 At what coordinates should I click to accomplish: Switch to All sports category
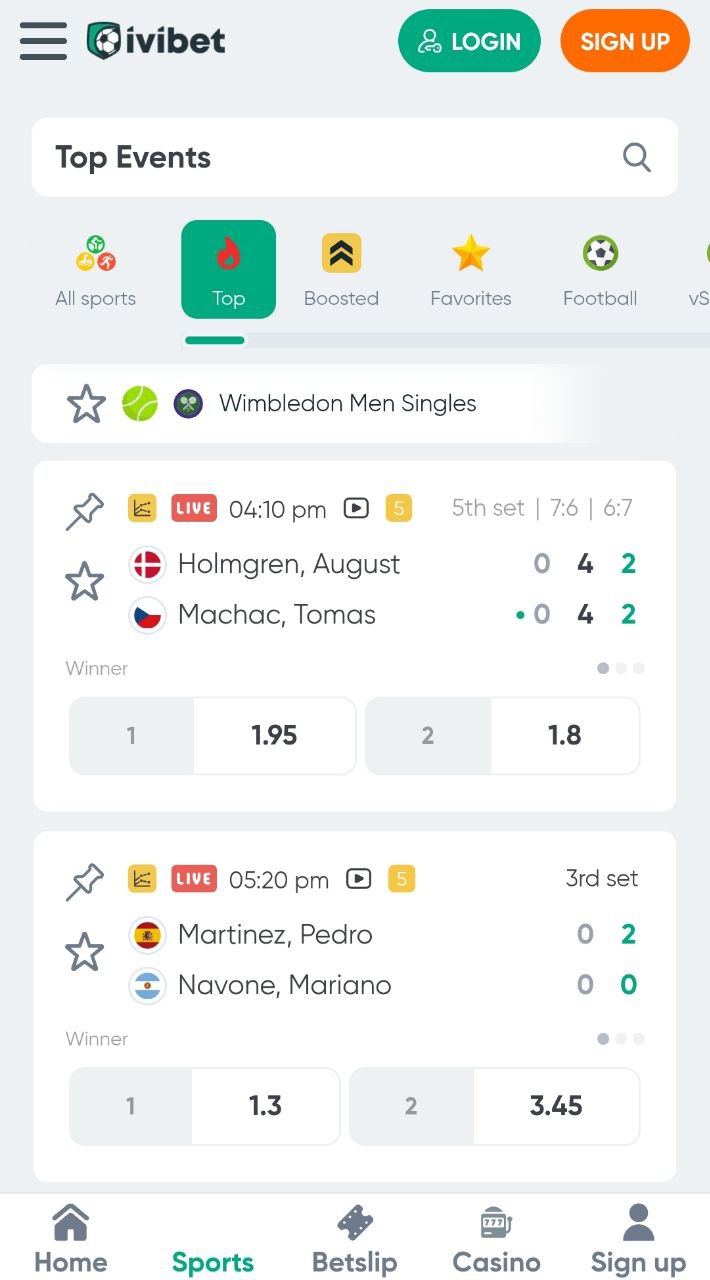tap(96, 270)
